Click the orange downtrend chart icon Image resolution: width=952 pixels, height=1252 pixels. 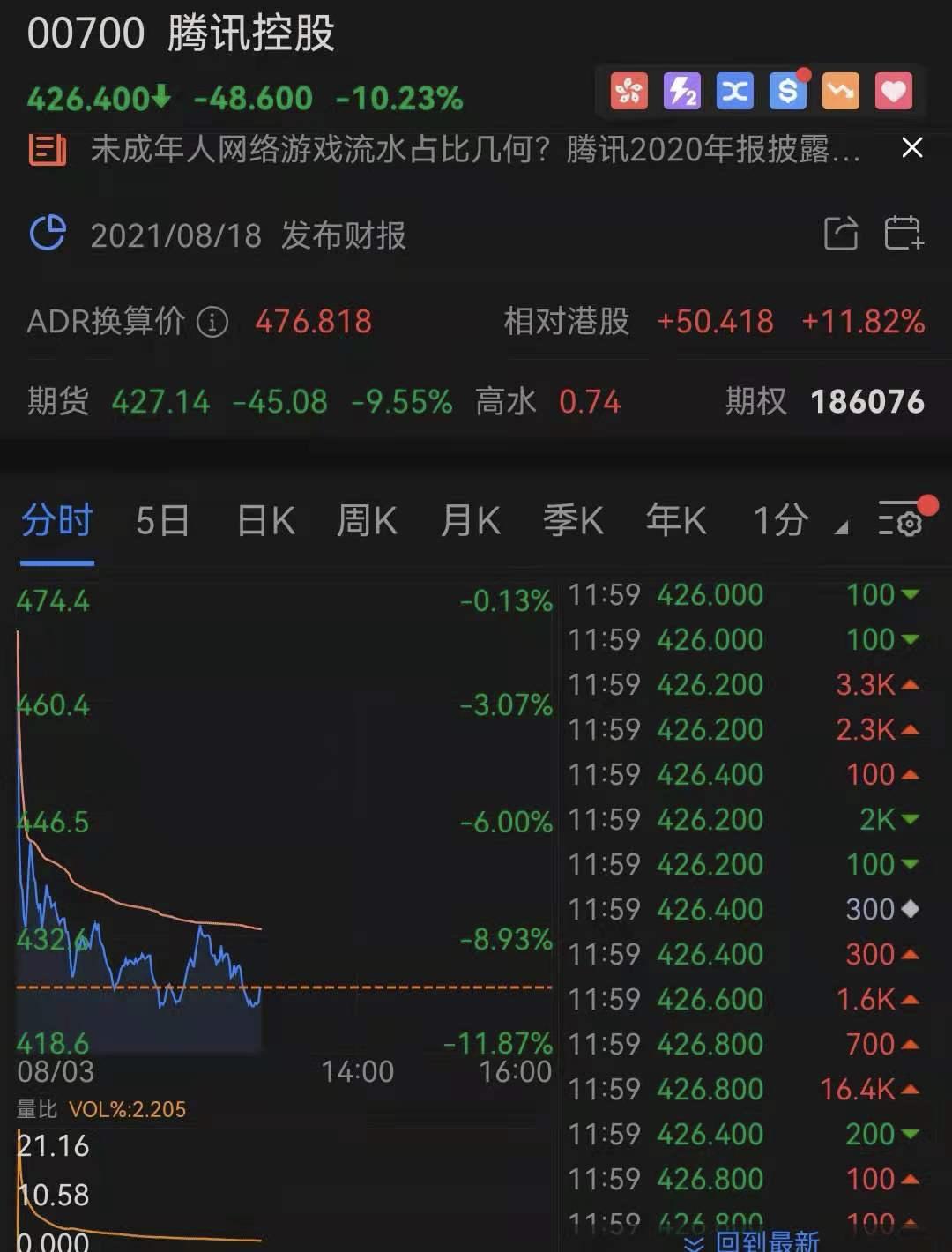coord(840,91)
